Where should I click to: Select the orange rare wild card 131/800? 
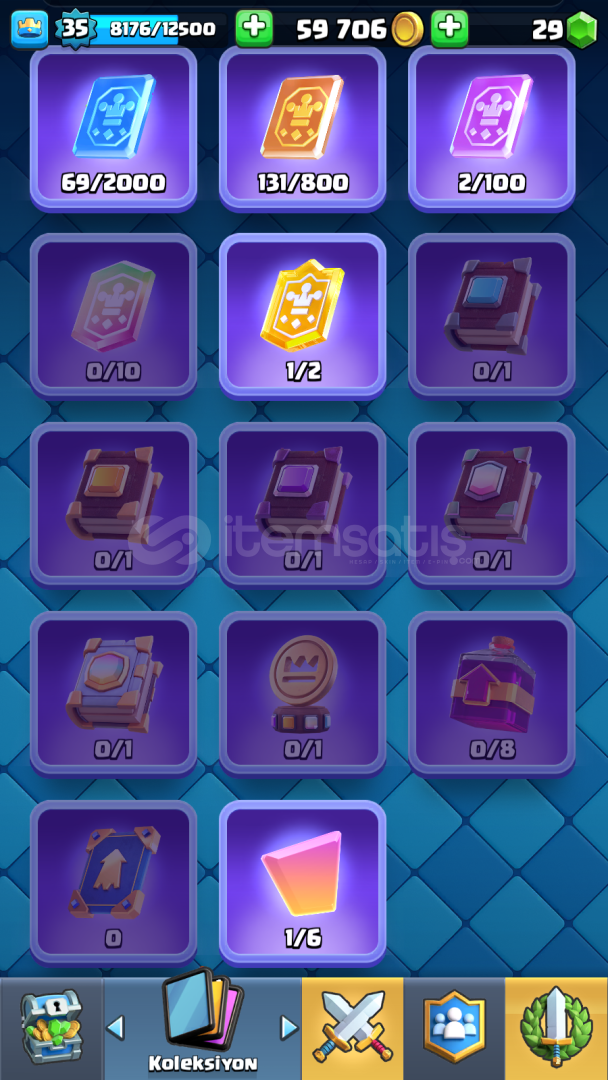[x=302, y=128]
